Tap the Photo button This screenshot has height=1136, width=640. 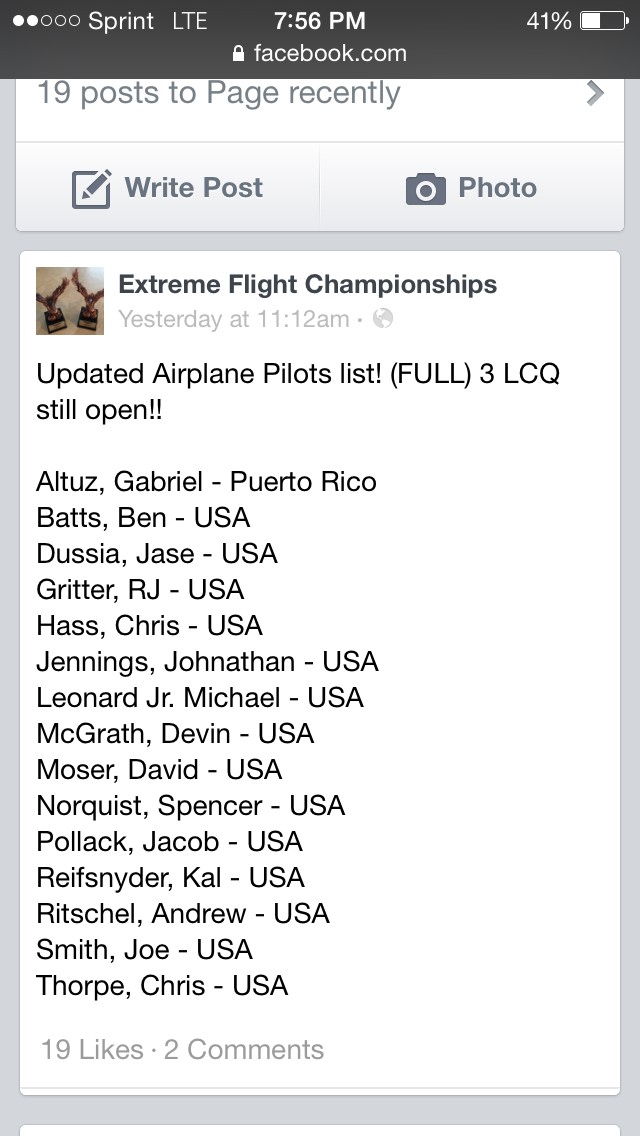(x=472, y=188)
